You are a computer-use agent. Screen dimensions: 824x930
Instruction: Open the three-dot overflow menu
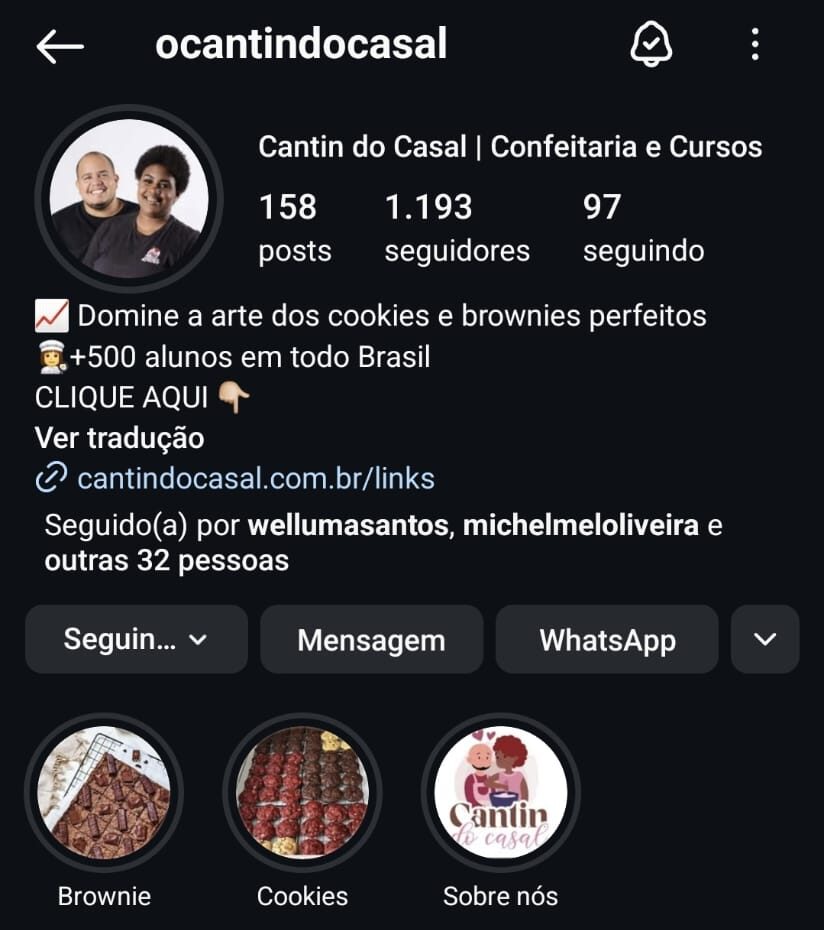click(x=755, y=45)
